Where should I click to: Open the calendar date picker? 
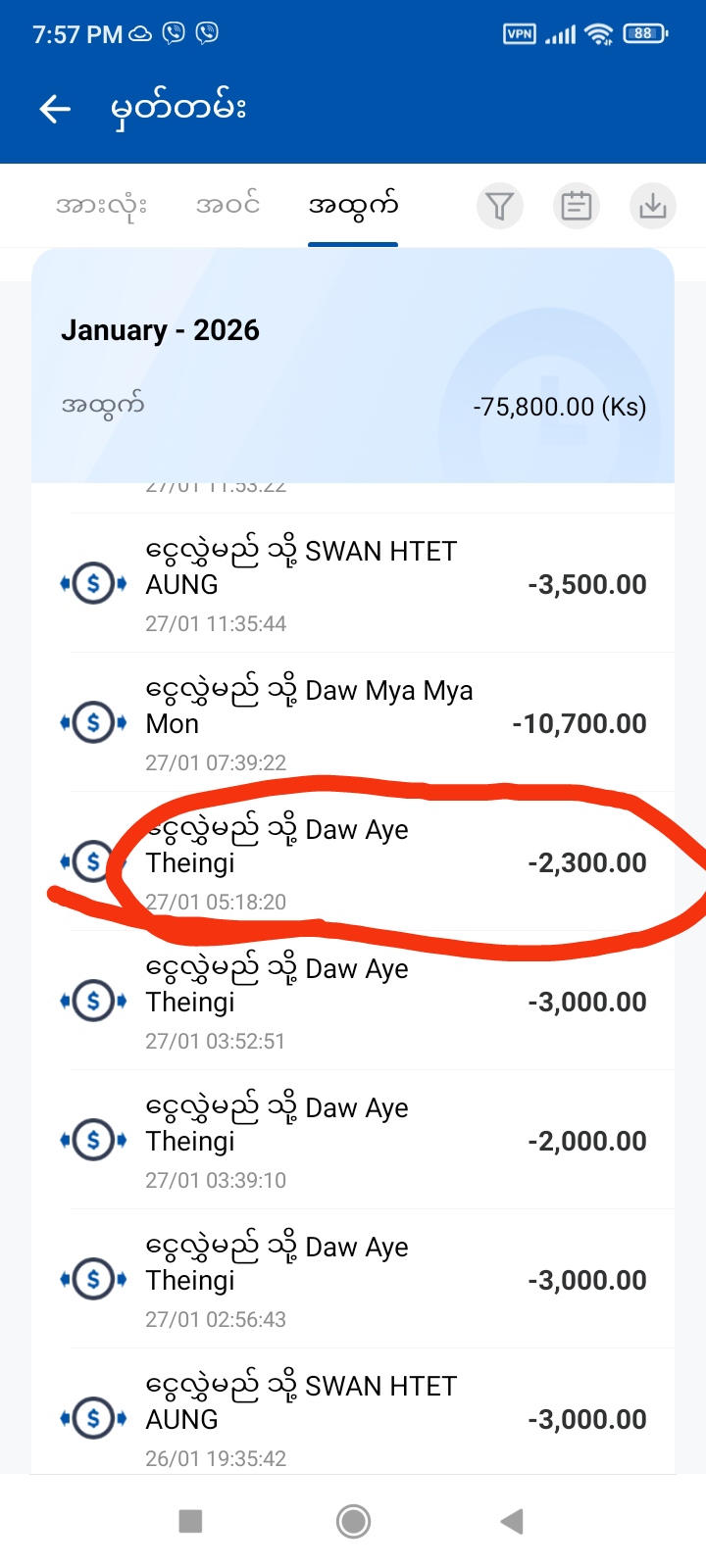coord(577,206)
